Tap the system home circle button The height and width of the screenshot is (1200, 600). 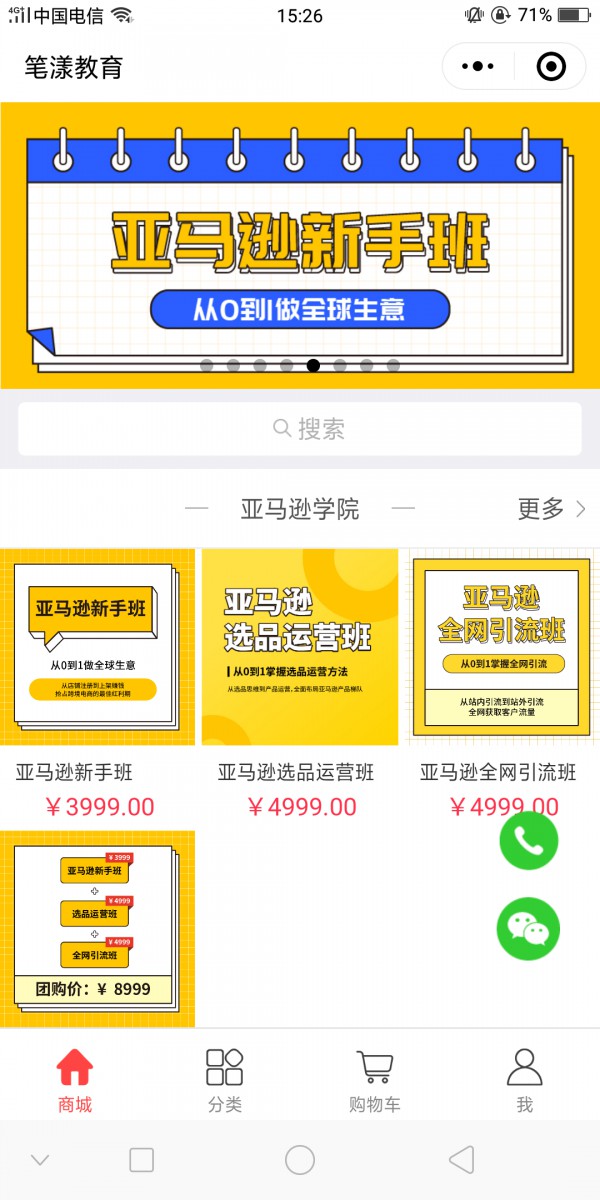[x=300, y=1160]
